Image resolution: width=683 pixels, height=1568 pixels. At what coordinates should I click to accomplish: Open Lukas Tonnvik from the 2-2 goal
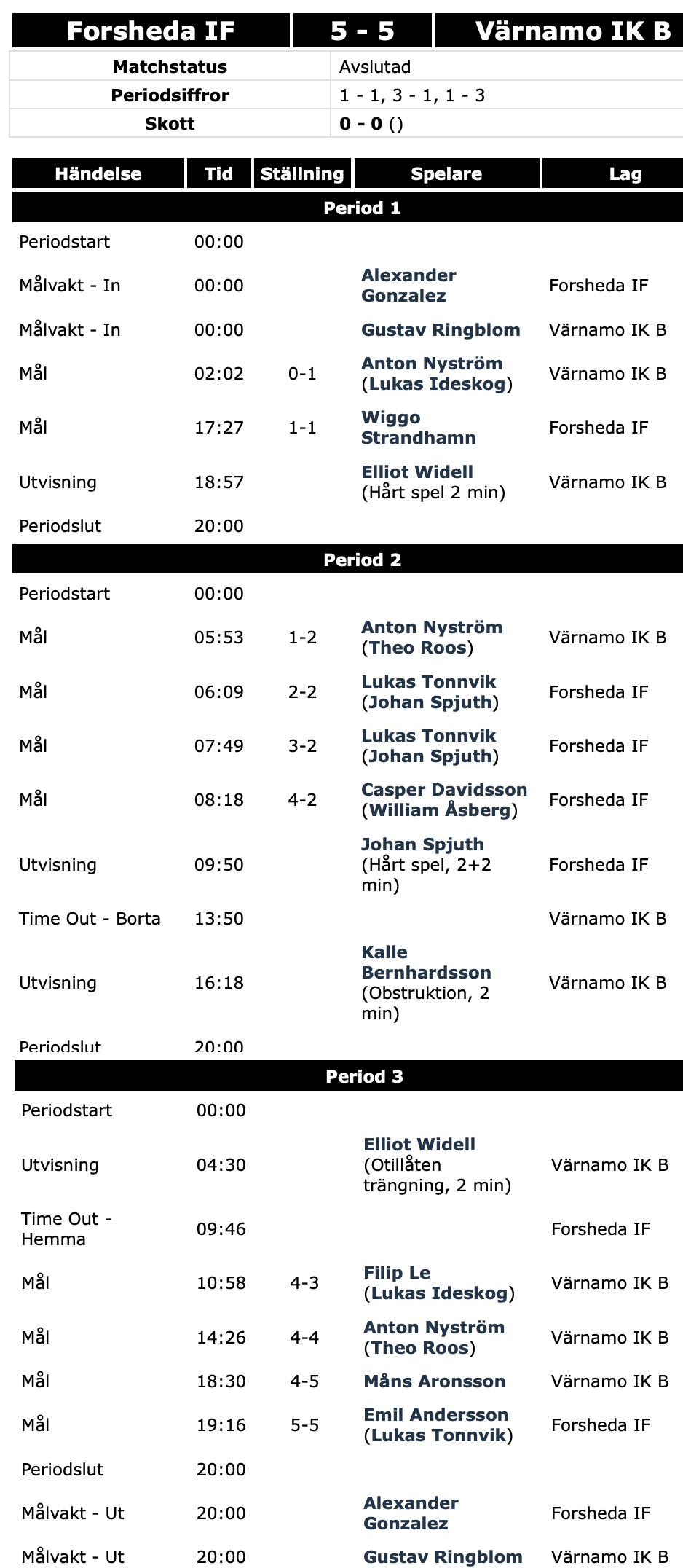[428, 682]
